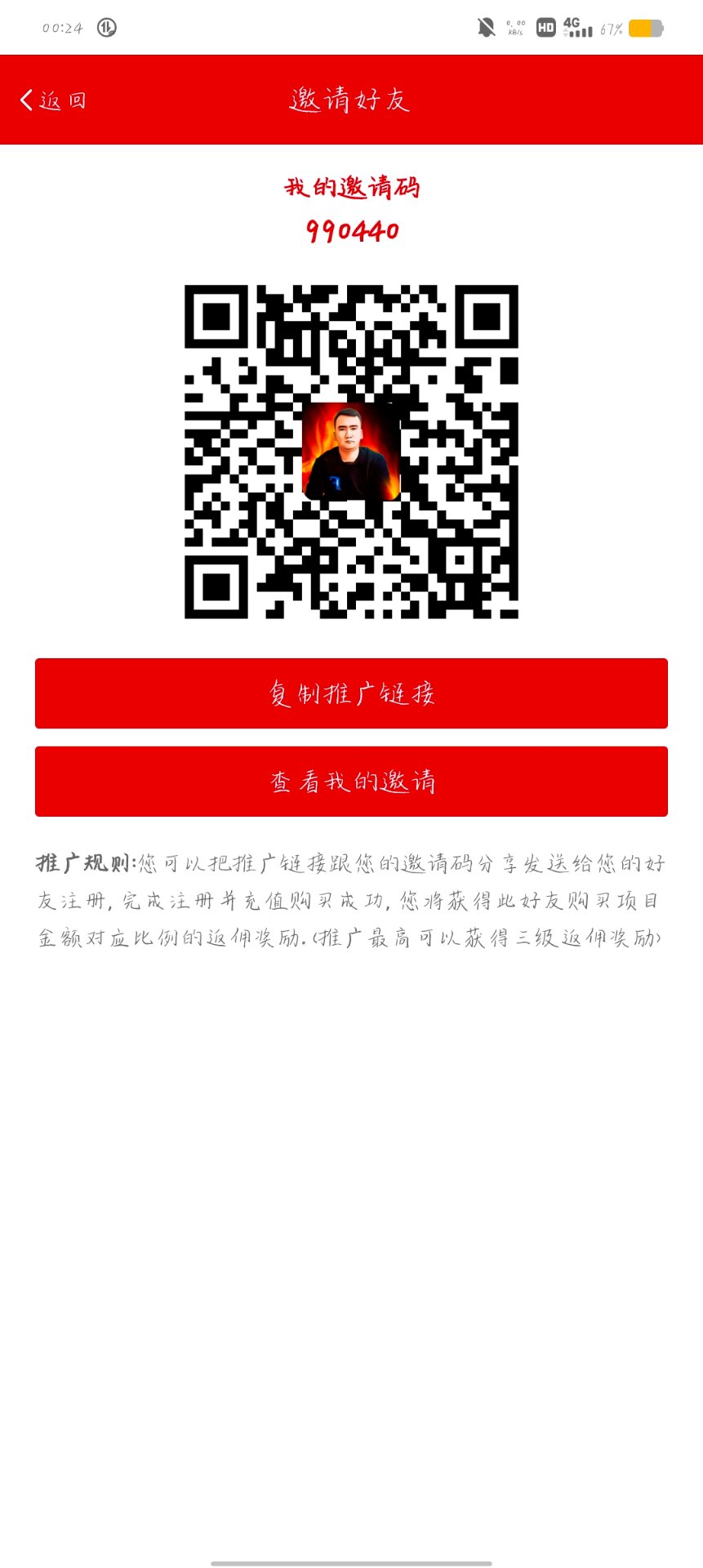Viewport: 703px width, 1568px height.
Task: Tap the 67% battery percentage
Action: tap(608, 27)
